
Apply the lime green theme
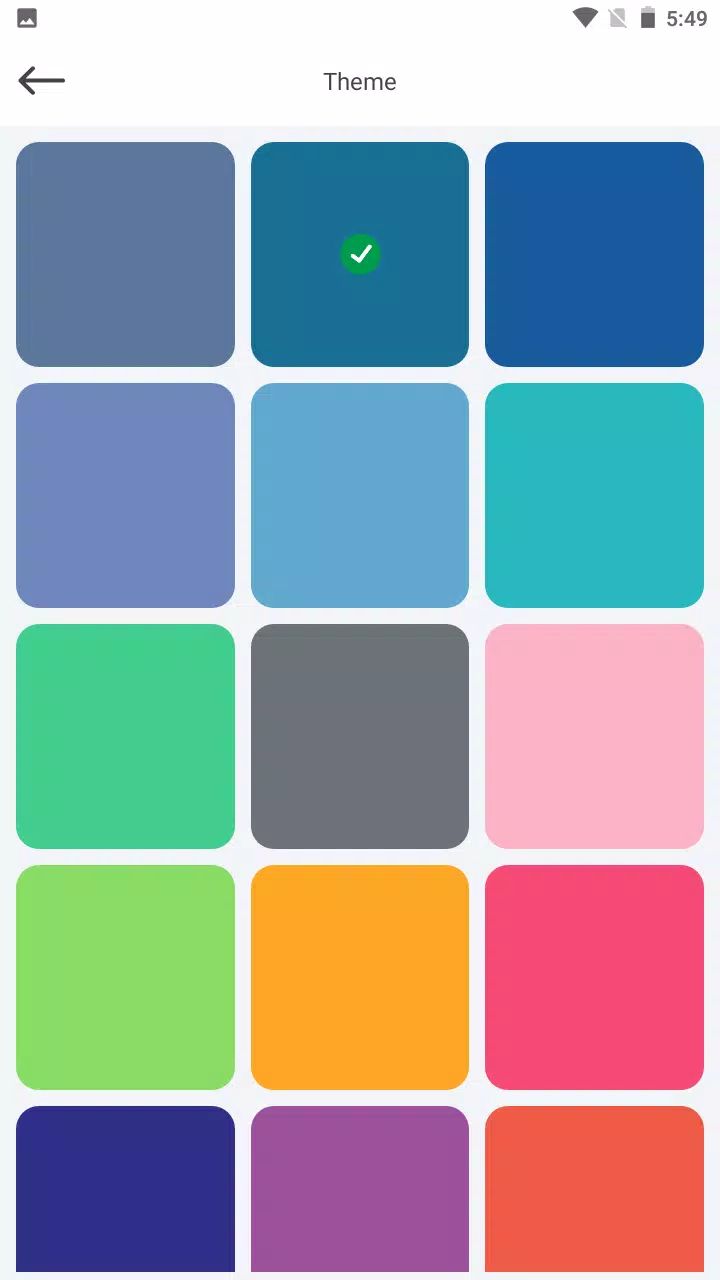tap(125, 977)
